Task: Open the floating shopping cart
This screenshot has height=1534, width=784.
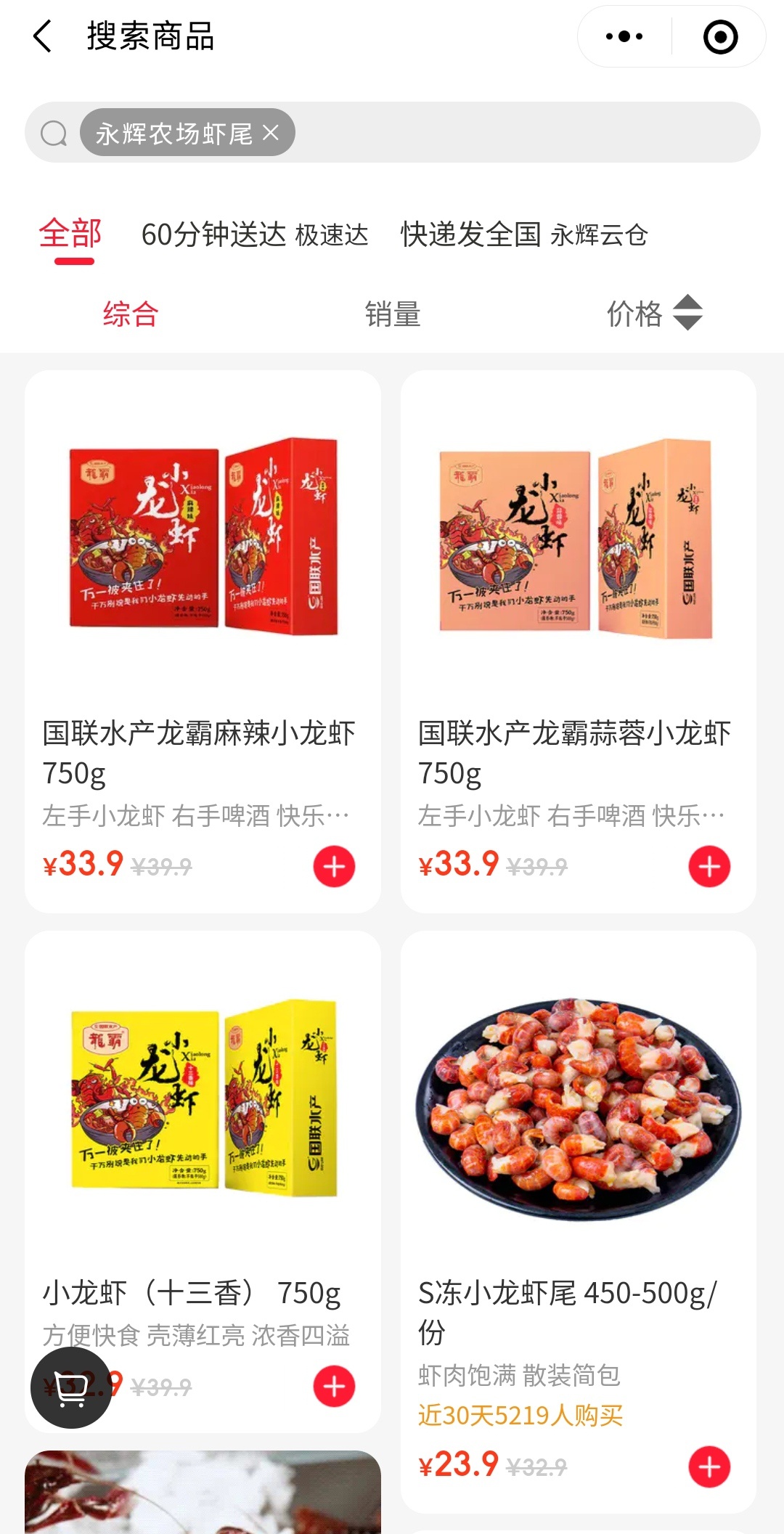Action: click(71, 1387)
